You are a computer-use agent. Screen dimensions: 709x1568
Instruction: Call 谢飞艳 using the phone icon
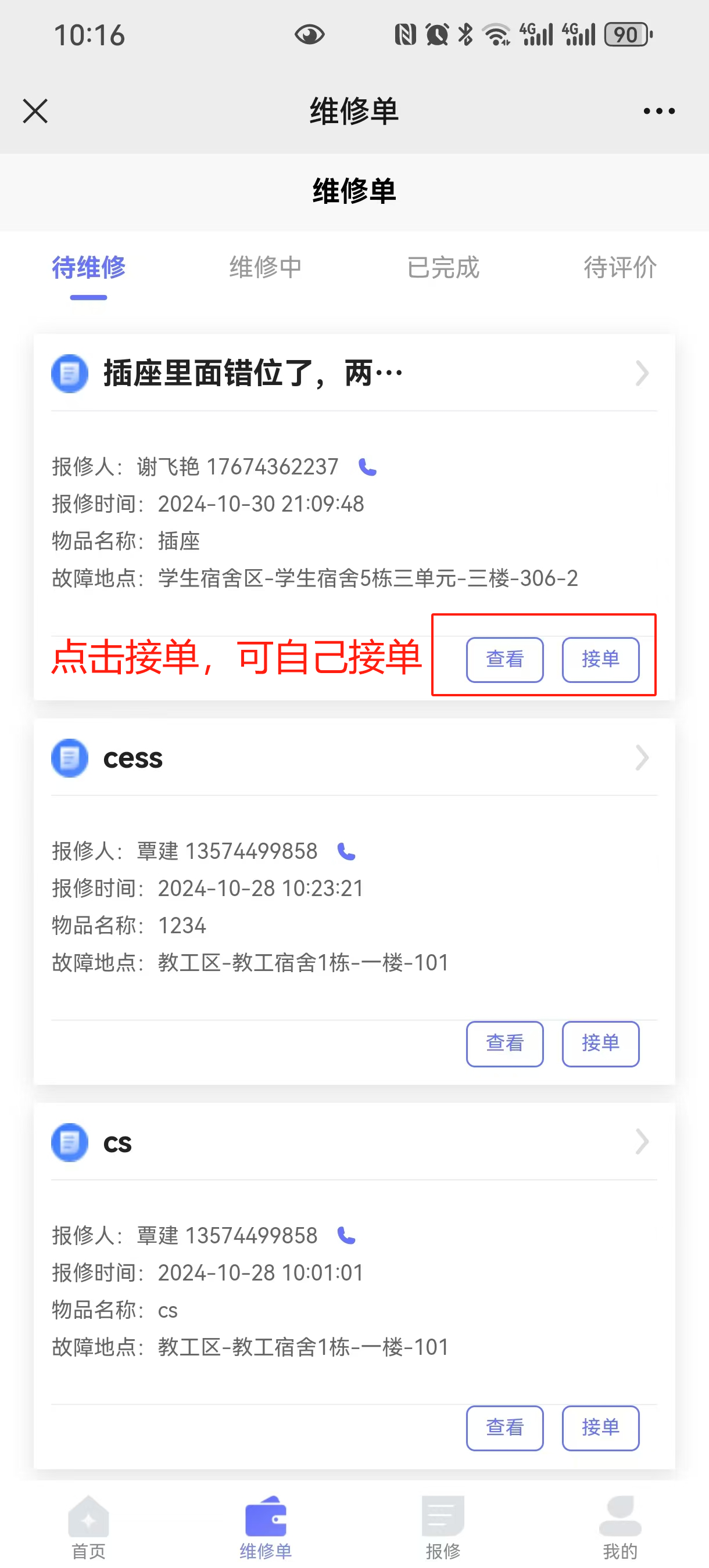click(x=367, y=467)
